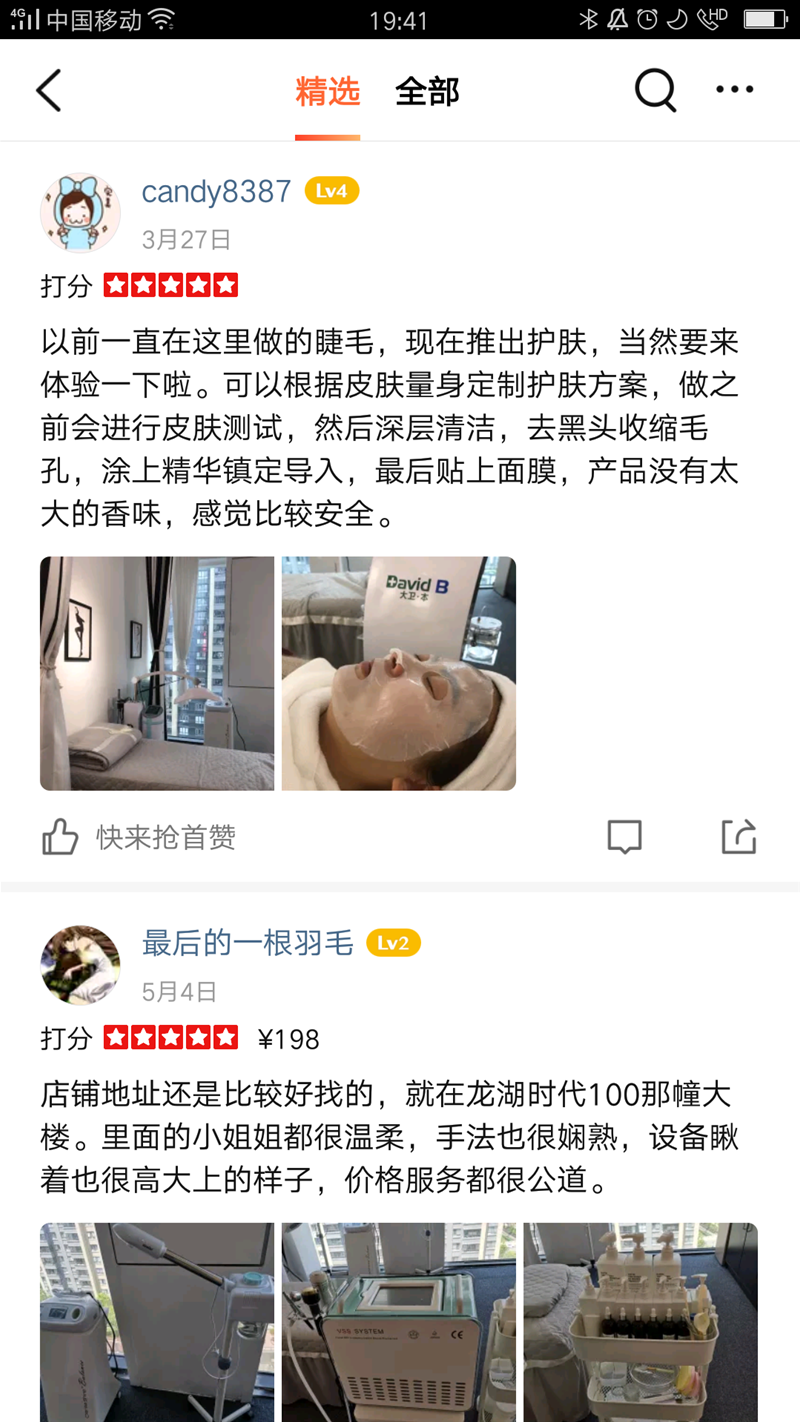Open username 最后的一根羽毛

(247, 943)
